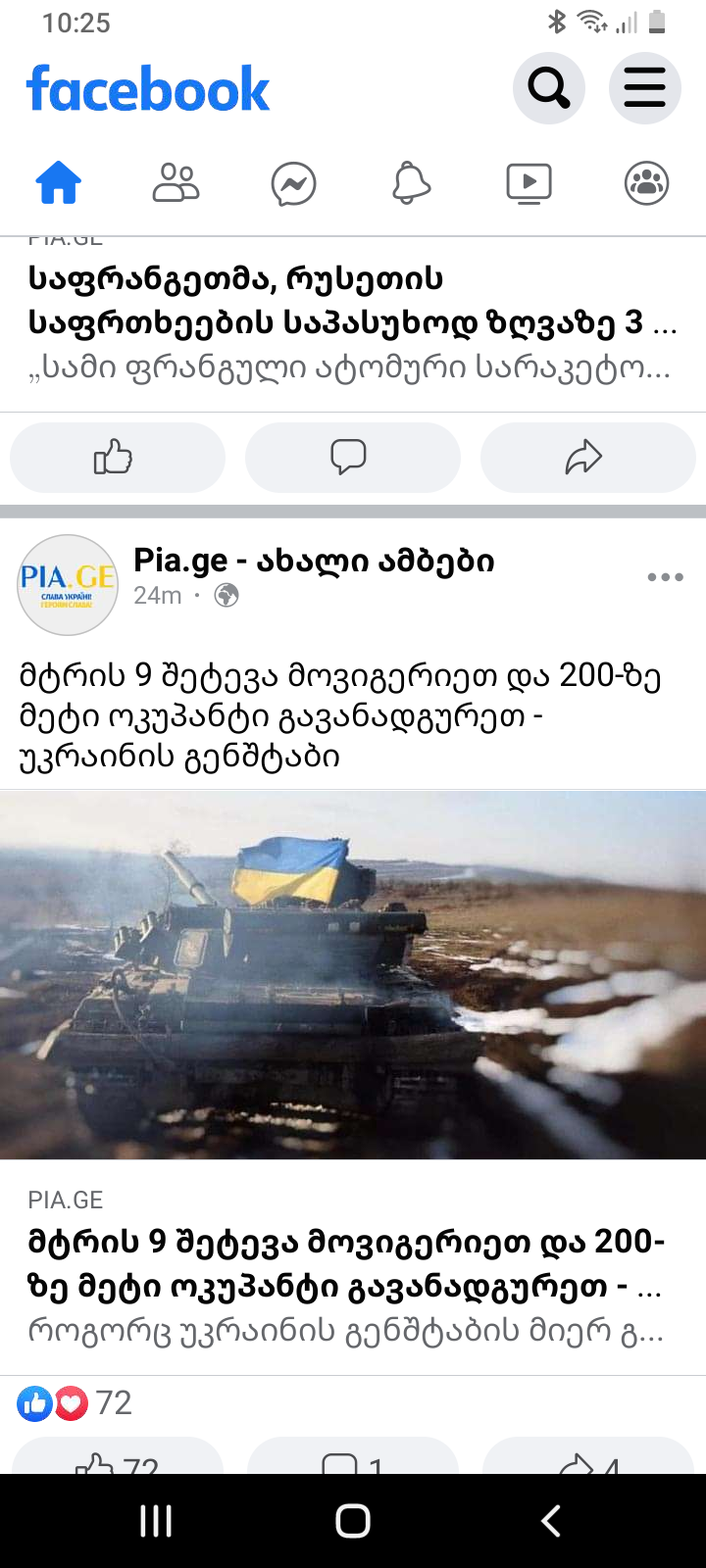Open the Pia.ge page profile picture
The image size is (706, 1568).
coord(68,584)
